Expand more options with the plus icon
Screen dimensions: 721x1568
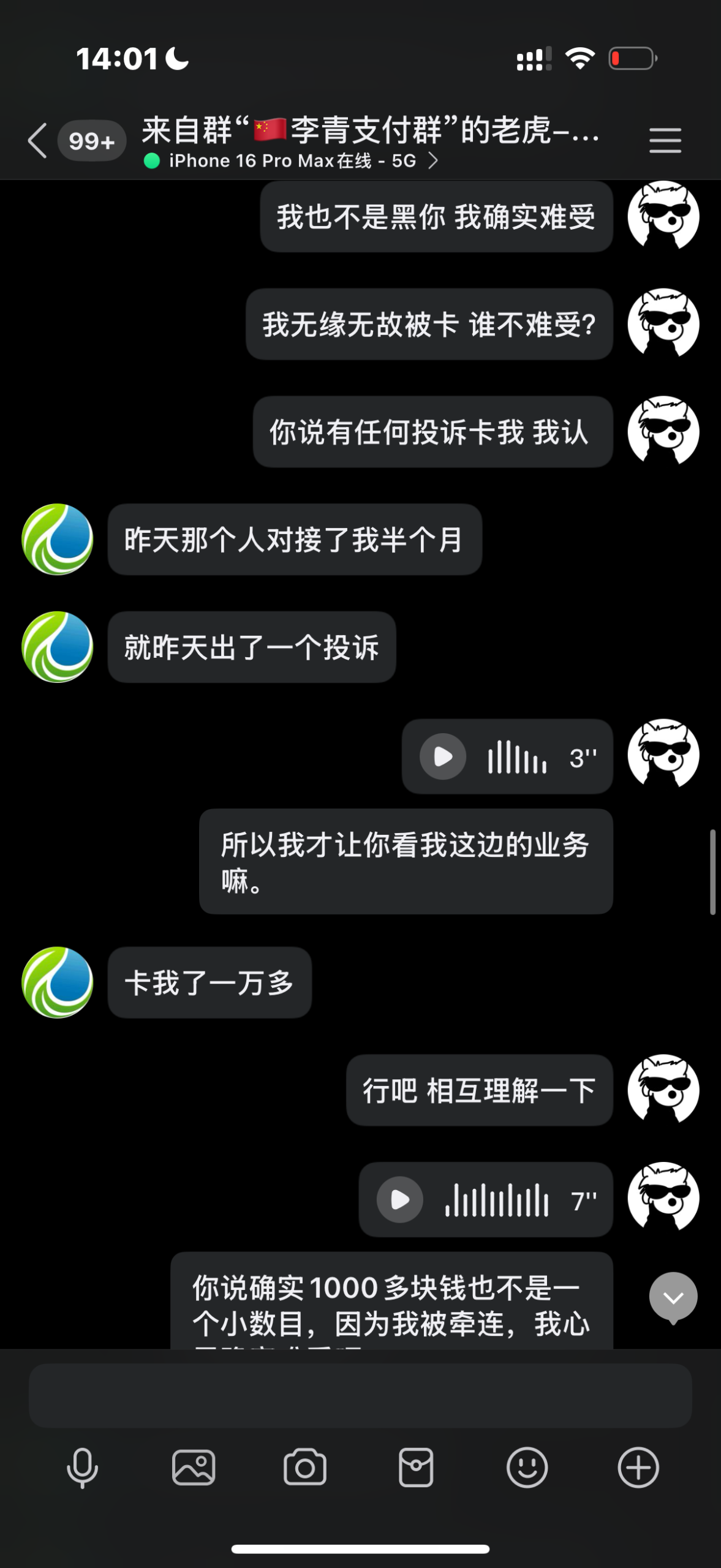(638, 1468)
